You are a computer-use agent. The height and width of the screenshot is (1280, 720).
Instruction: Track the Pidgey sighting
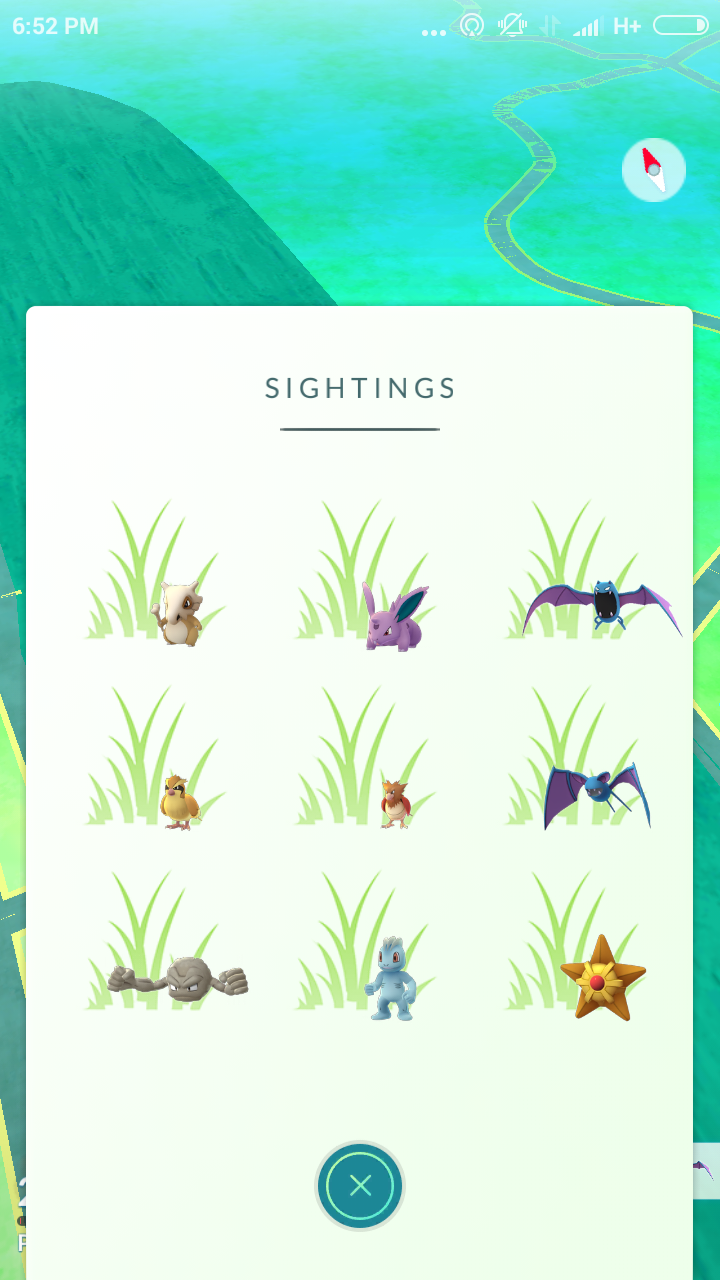[179, 800]
